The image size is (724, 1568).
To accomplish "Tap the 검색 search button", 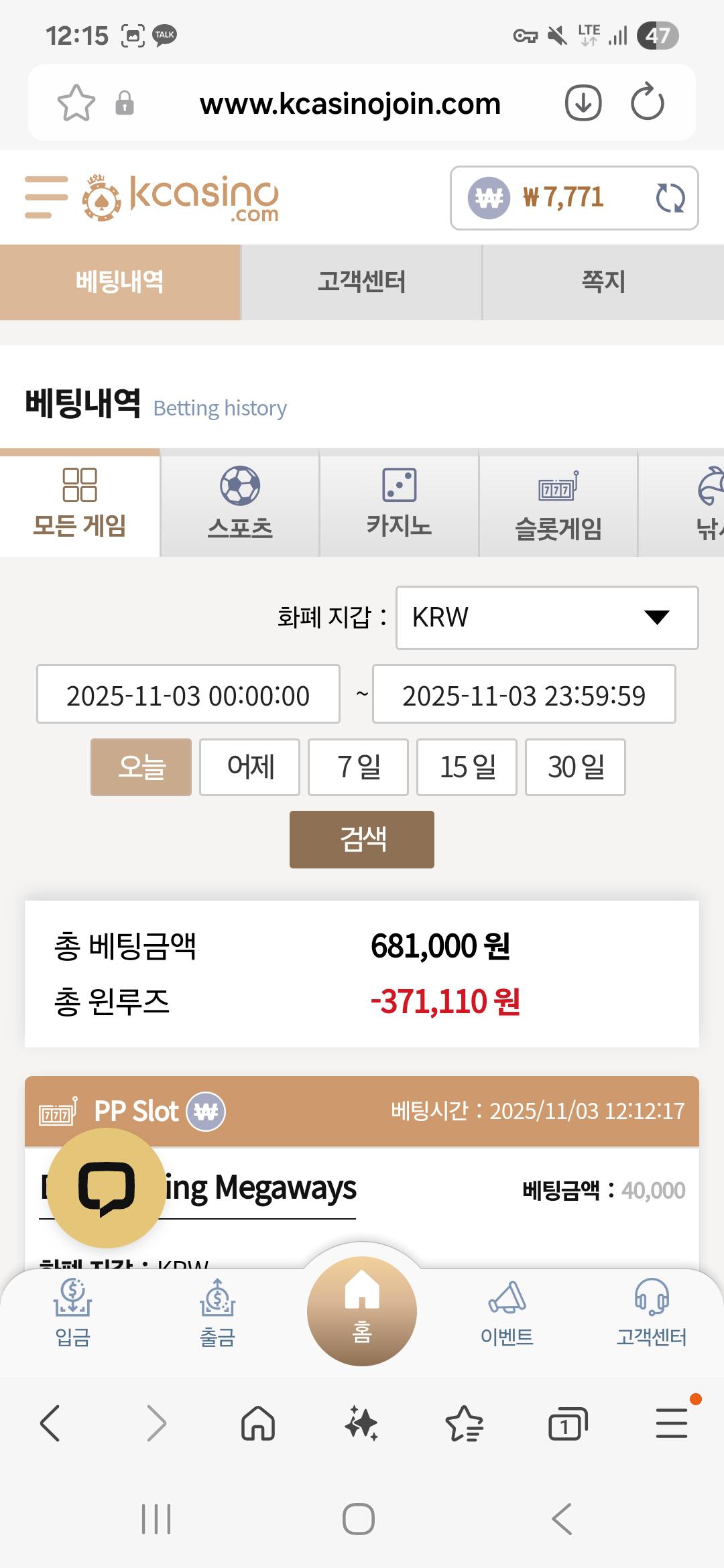I will [362, 839].
